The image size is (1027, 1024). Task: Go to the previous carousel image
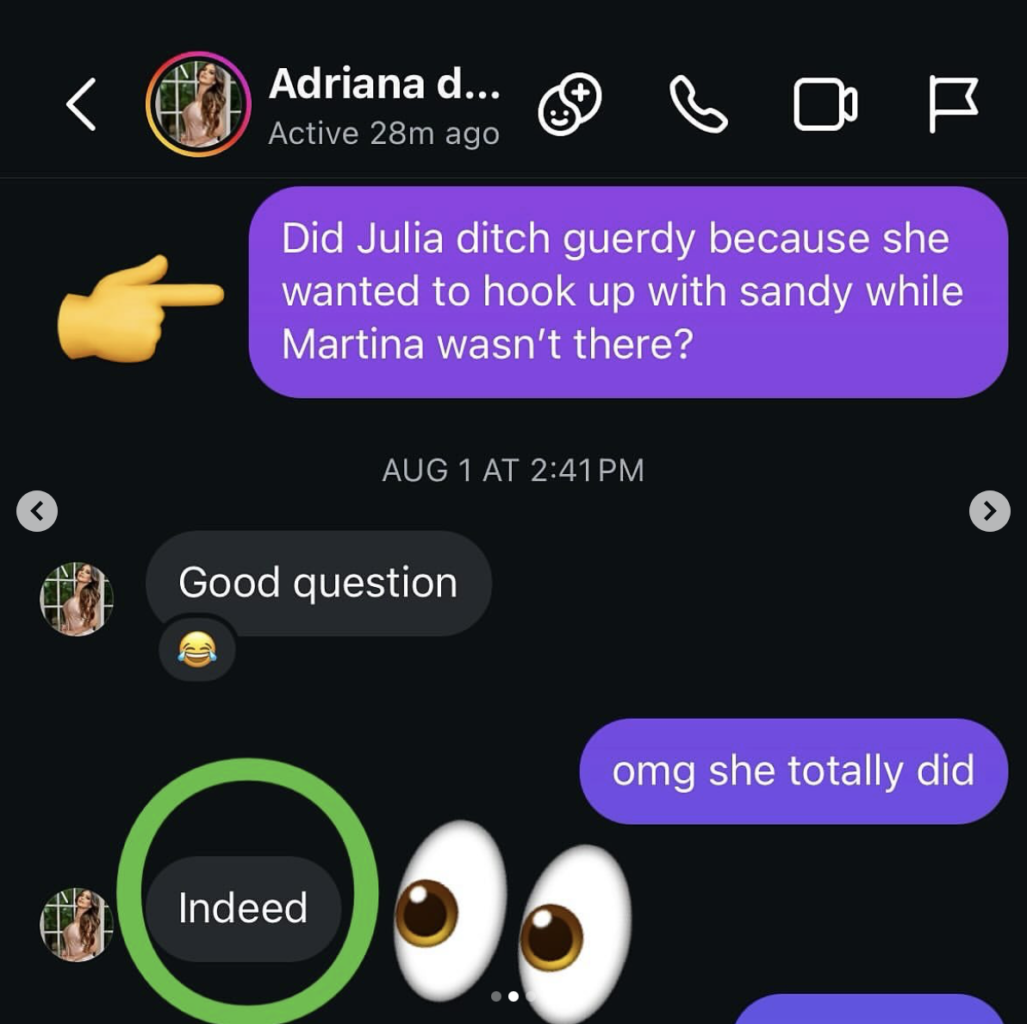[37, 511]
